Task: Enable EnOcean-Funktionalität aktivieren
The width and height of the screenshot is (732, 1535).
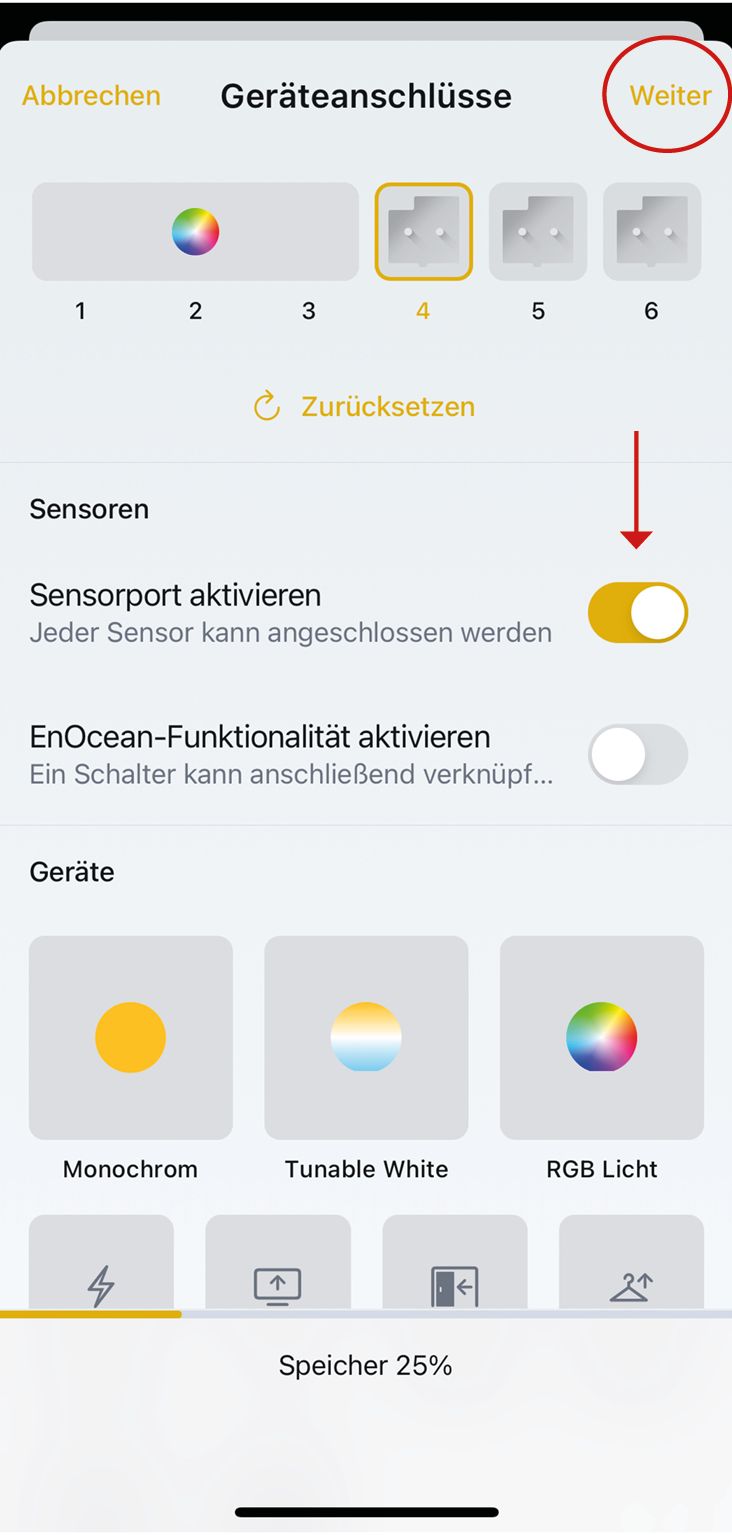Action: click(x=638, y=754)
